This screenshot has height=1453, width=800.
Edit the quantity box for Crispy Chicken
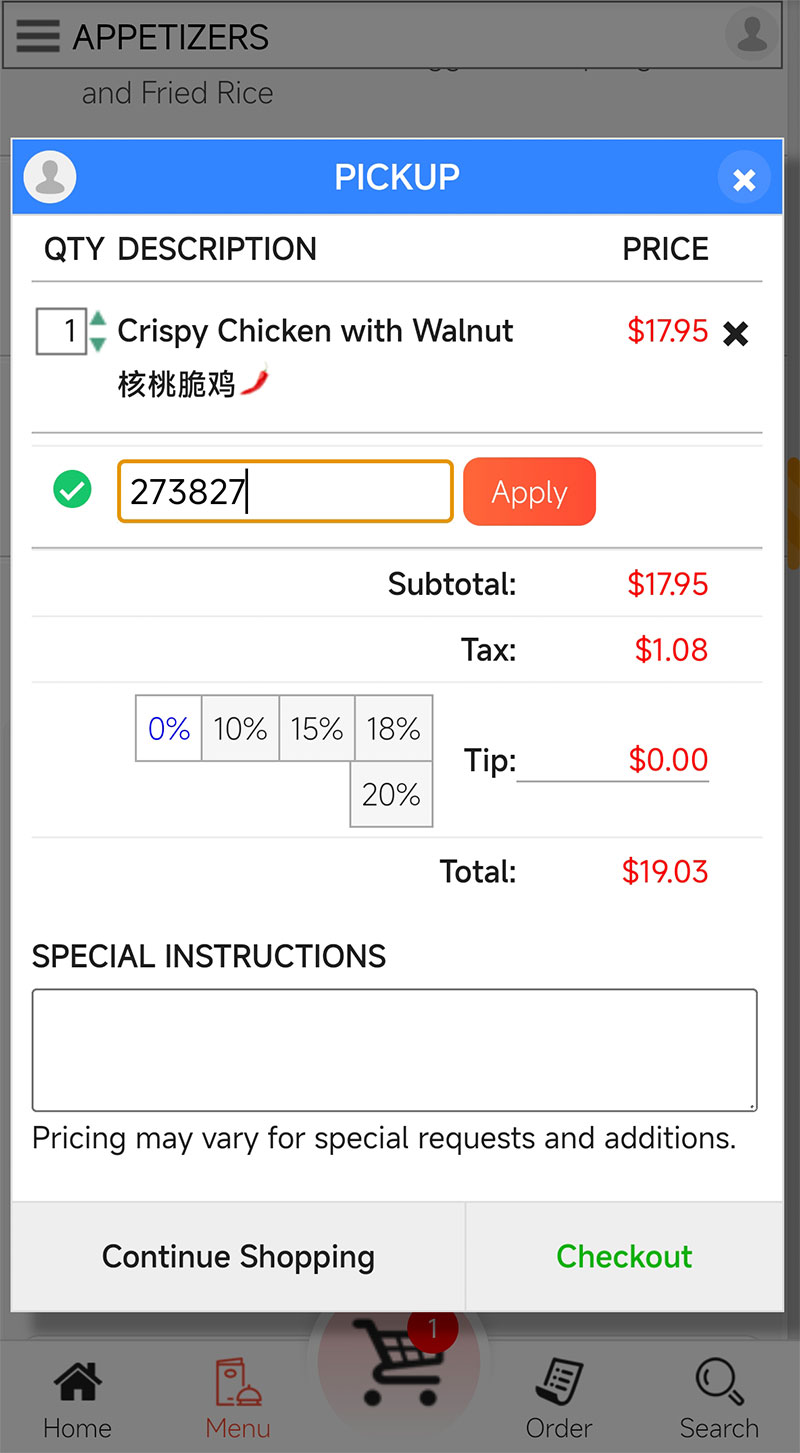(62, 331)
